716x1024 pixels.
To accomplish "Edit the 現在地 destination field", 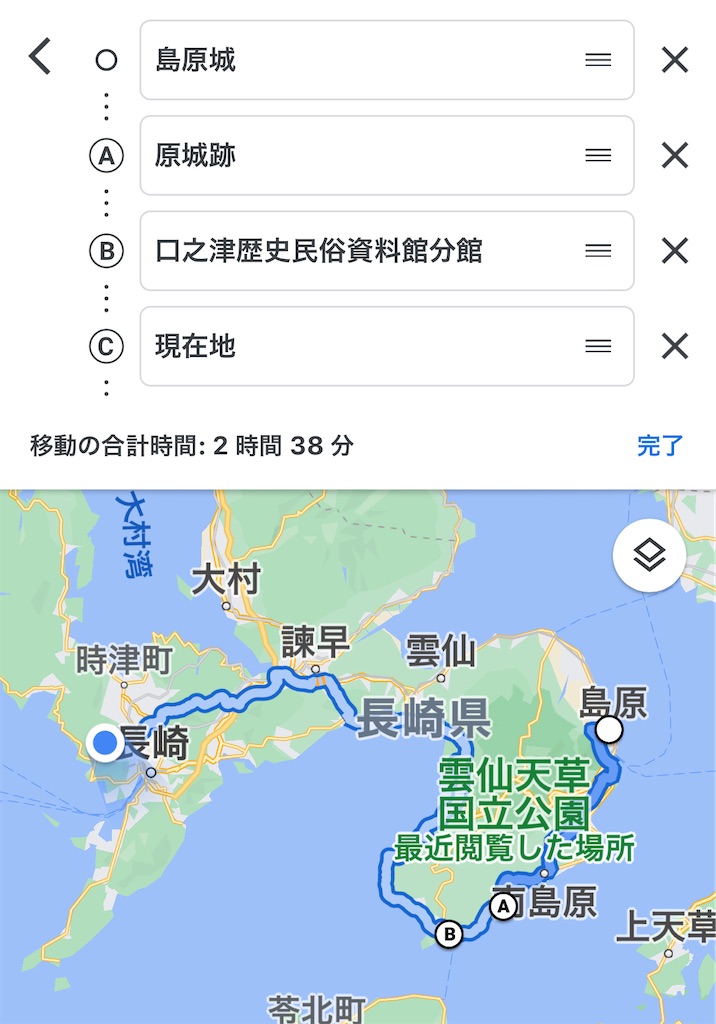I will coord(360,346).
